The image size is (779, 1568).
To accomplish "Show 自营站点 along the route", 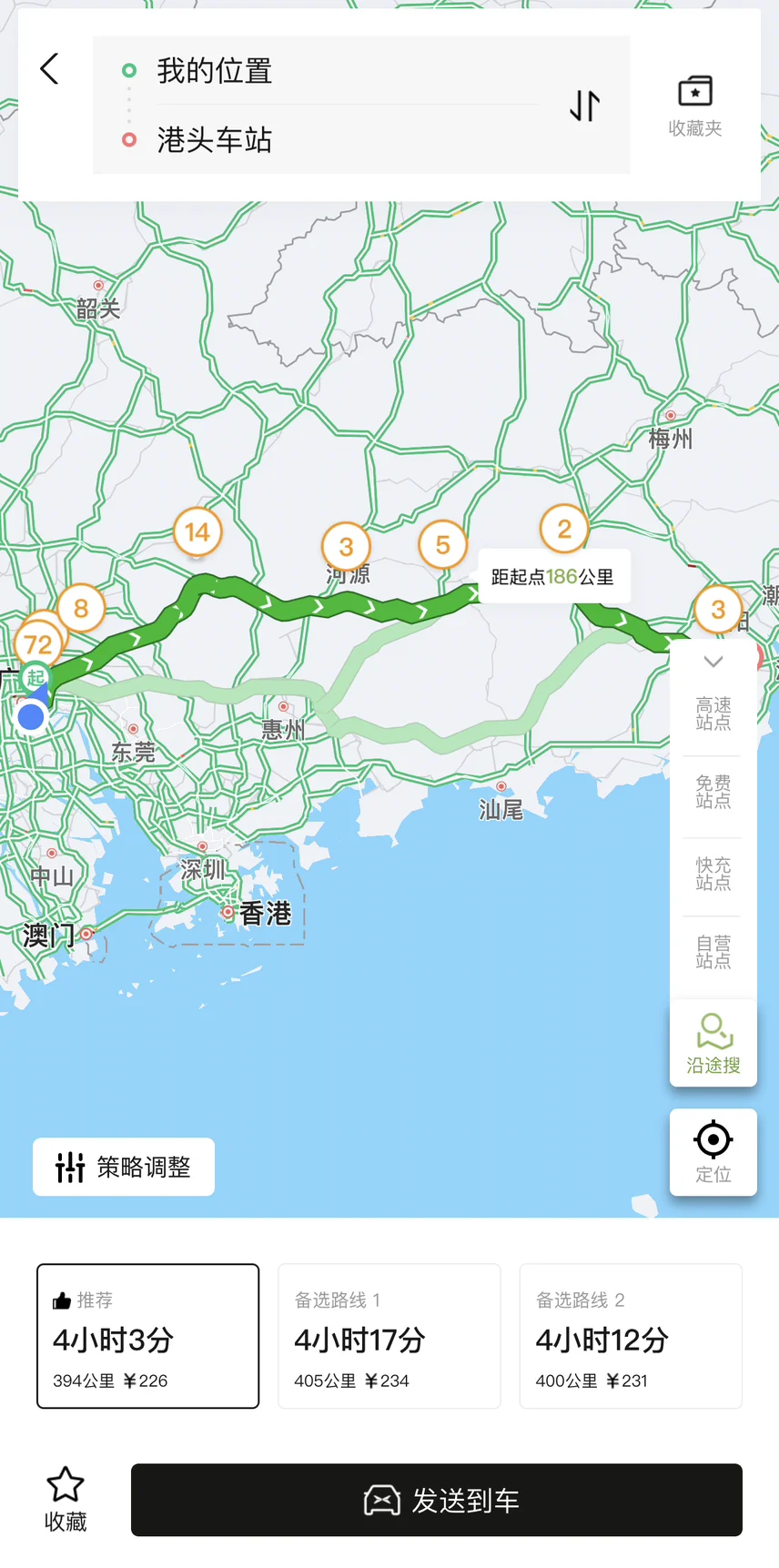I will coord(713,952).
